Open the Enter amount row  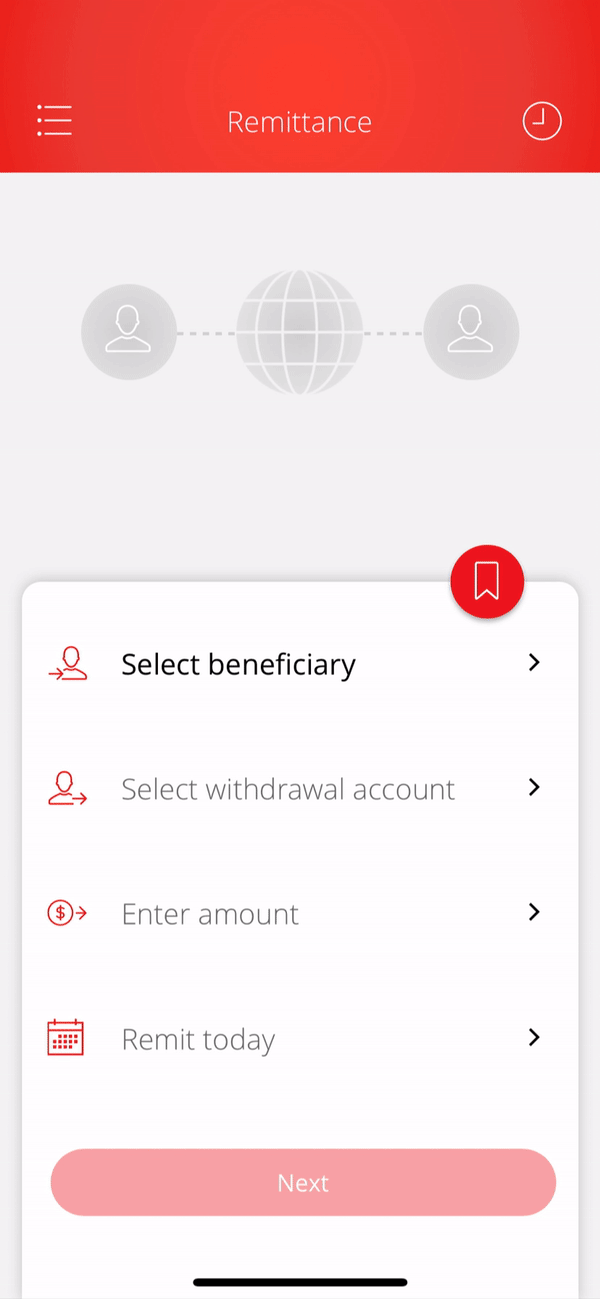click(x=300, y=913)
